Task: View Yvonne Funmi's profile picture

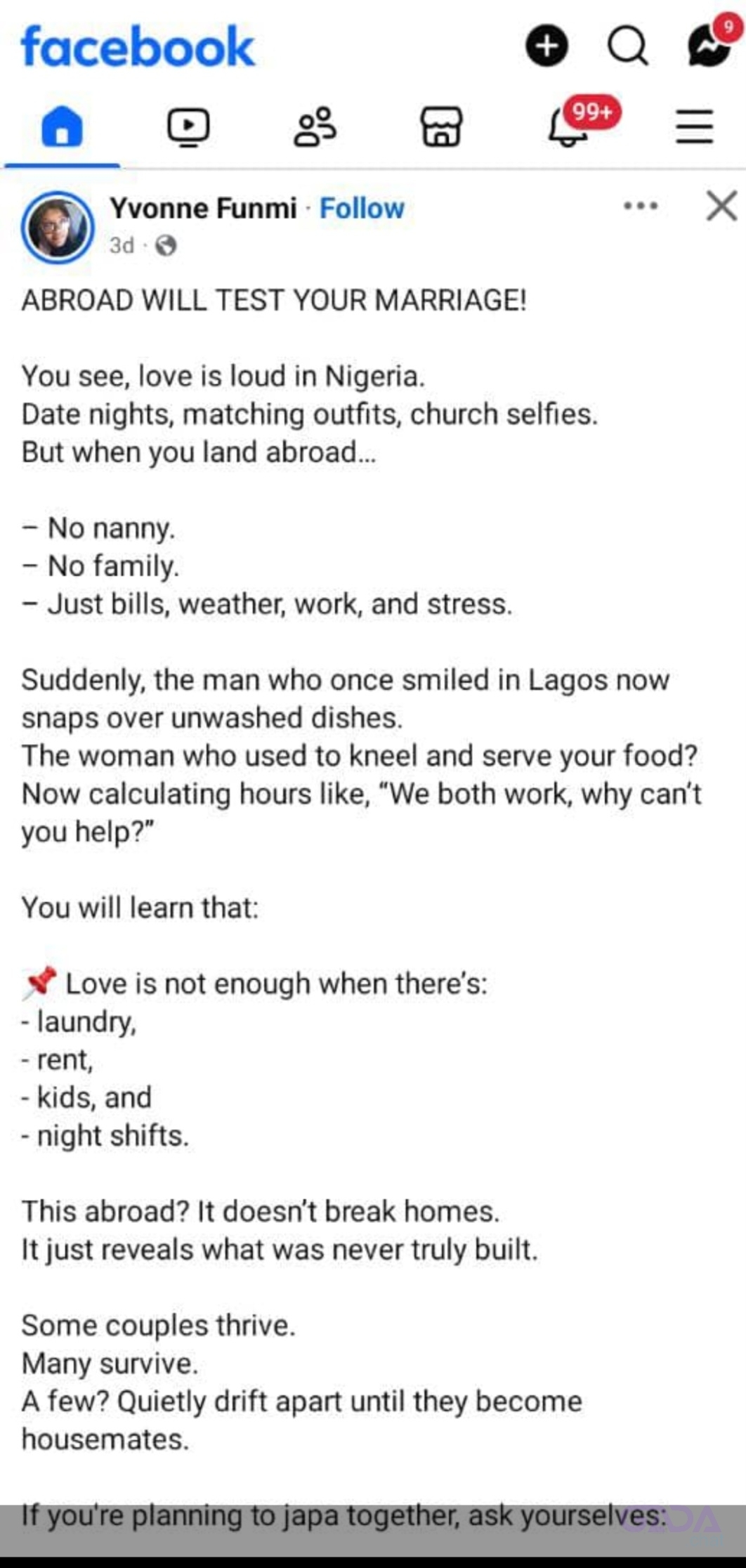Action: 58,227
